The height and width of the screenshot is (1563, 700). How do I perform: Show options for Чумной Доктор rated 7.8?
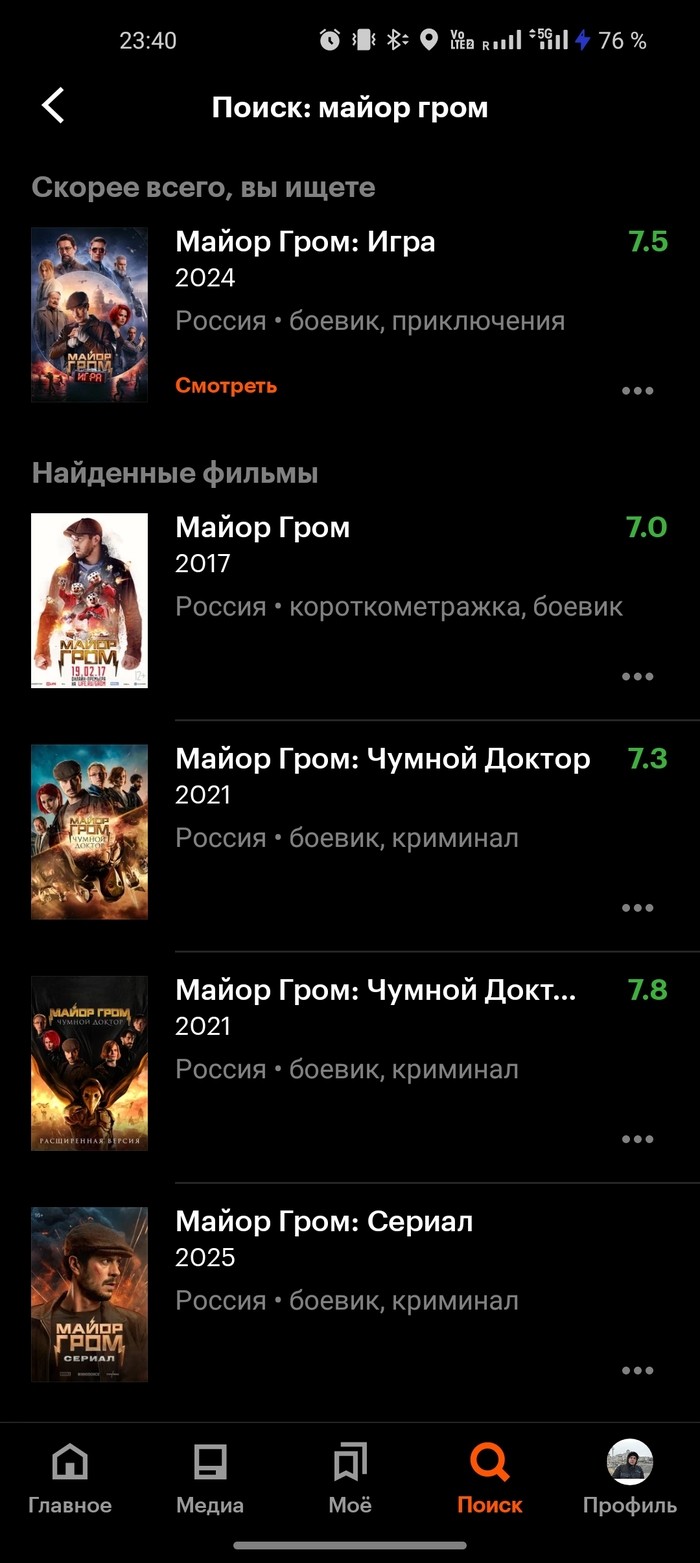(x=637, y=1139)
